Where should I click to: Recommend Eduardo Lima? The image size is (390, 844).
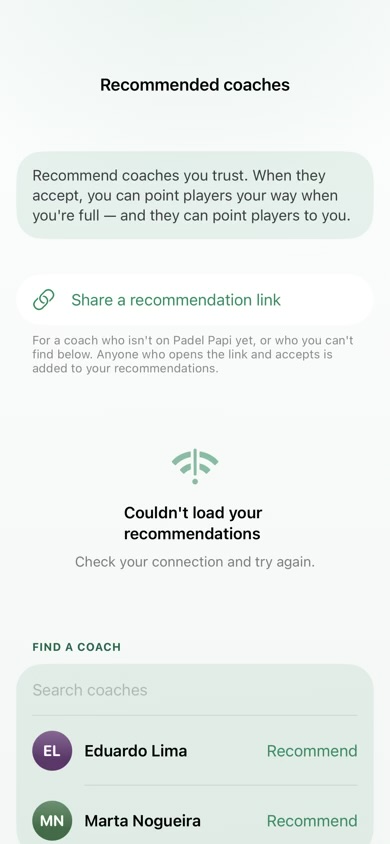click(x=312, y=751)
